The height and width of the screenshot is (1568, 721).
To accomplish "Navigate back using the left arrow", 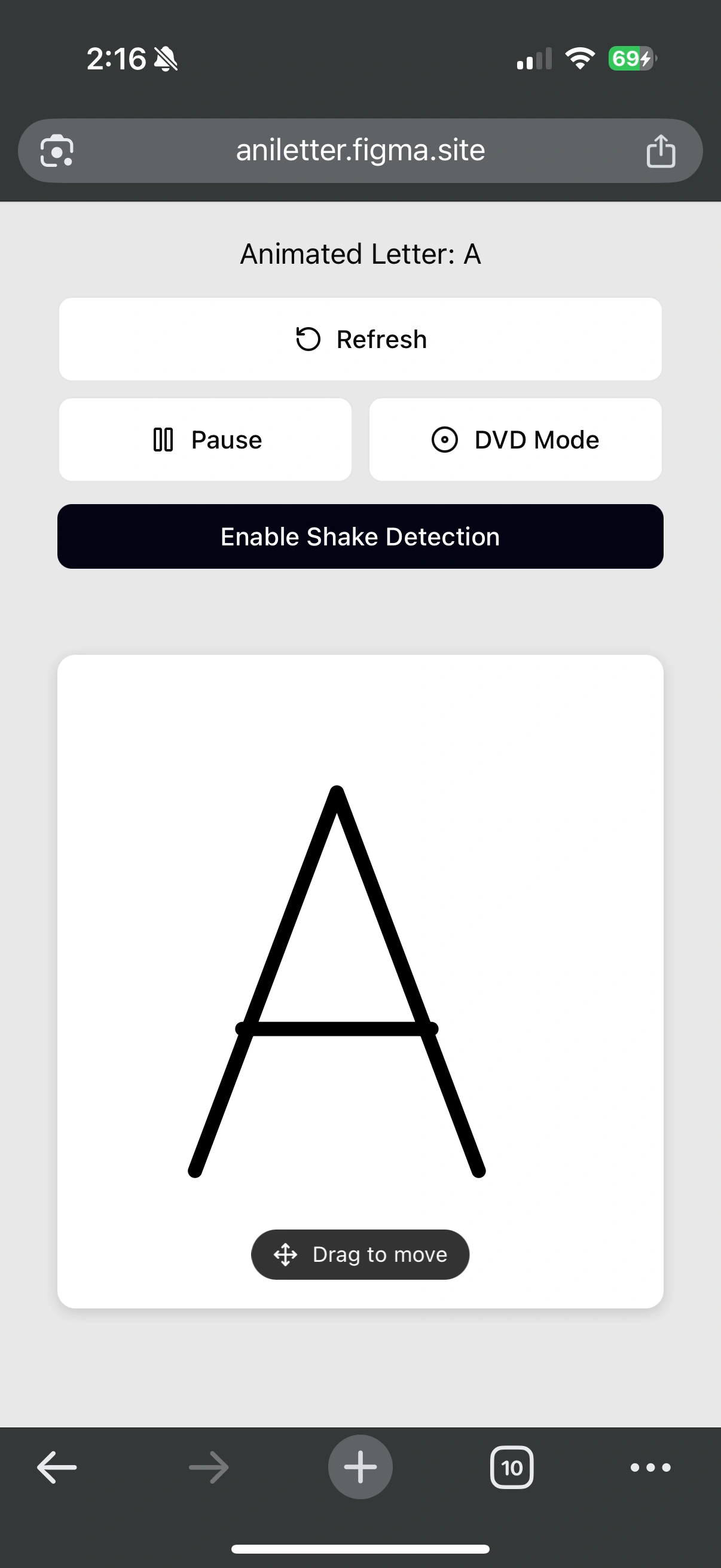I will (x=58, y=1467).
